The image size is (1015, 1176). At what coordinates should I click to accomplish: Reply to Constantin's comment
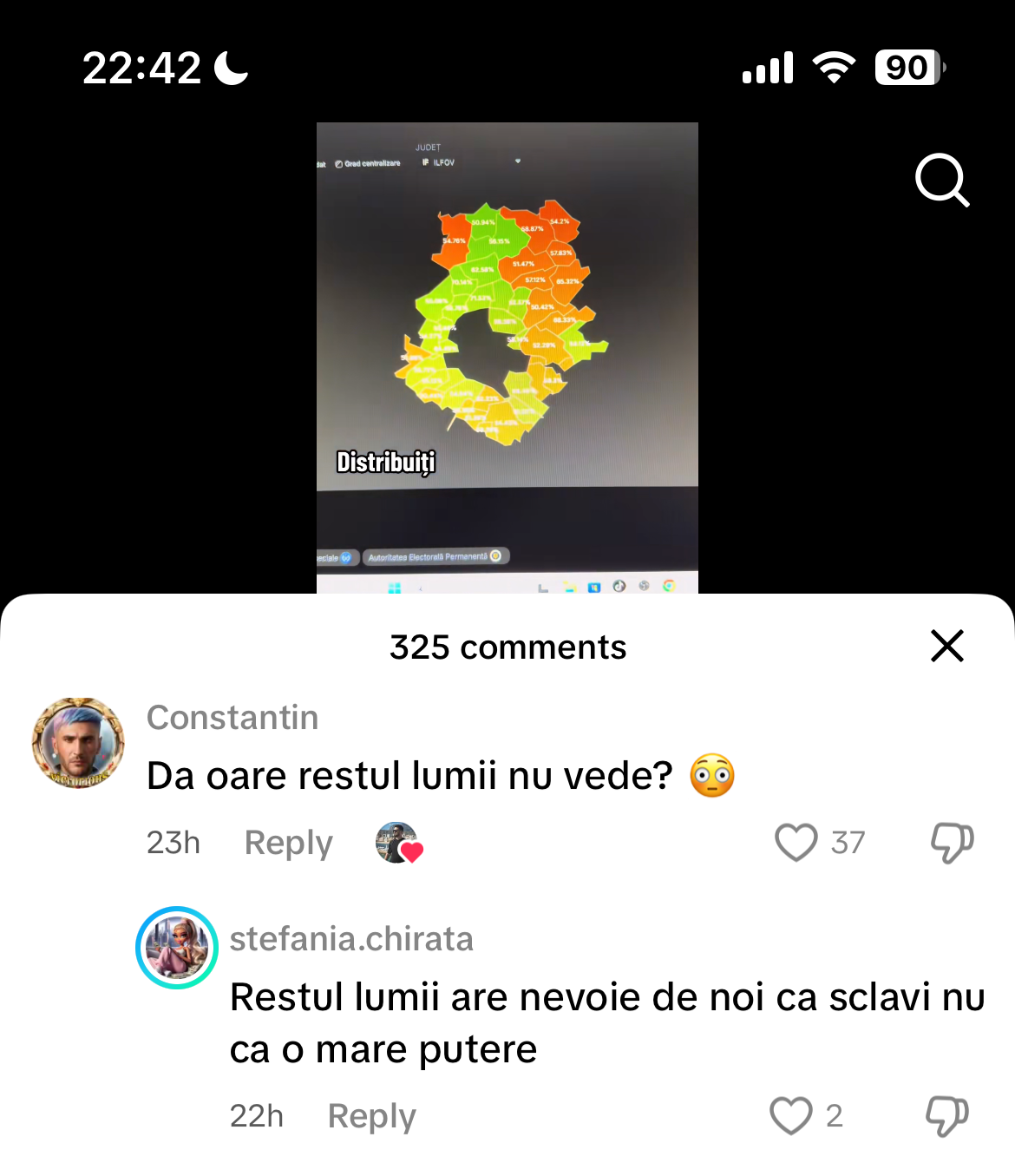pos(288,843)
